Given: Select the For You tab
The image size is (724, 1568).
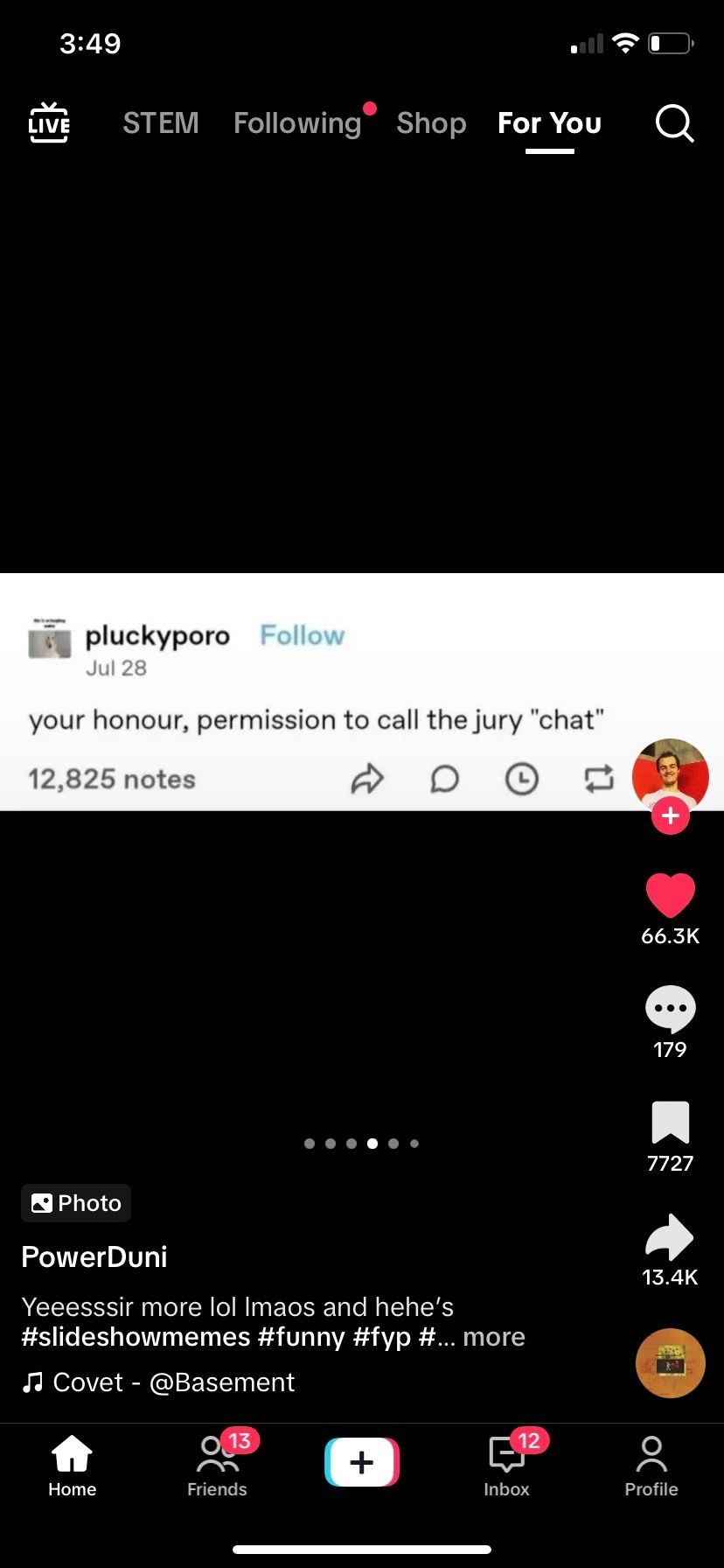Looking at the screenshot, I should (549, 123).
